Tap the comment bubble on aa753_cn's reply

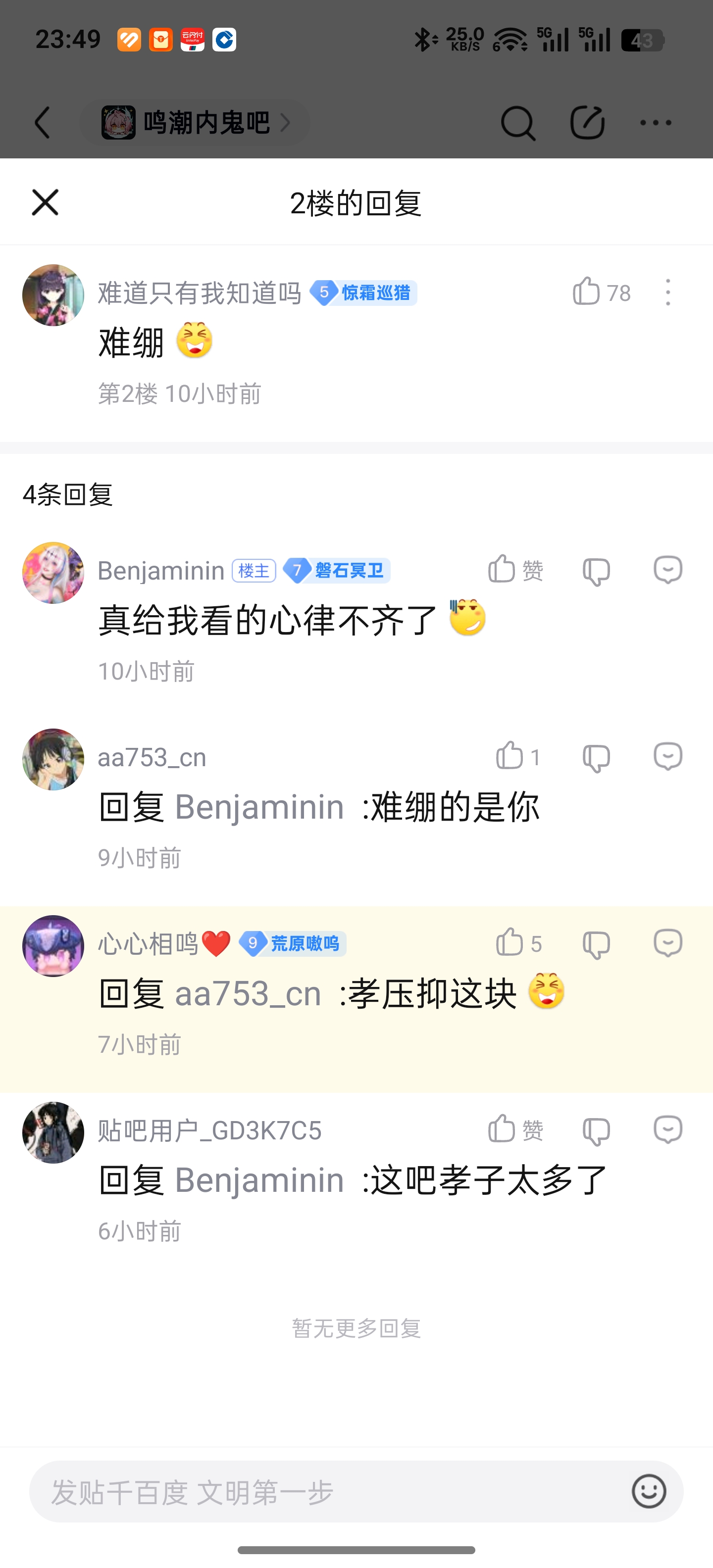point(668,757)
